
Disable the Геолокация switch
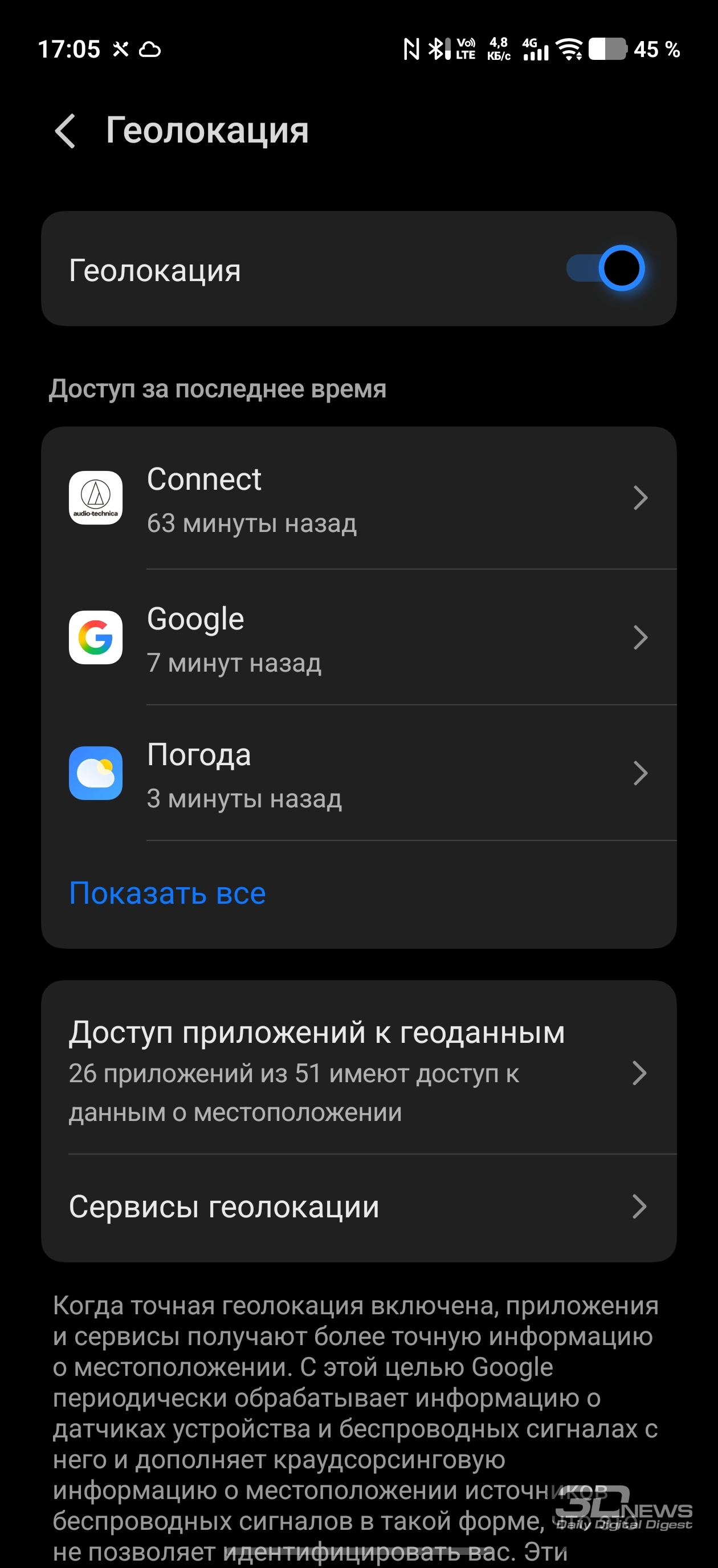[x=605, y=269]
